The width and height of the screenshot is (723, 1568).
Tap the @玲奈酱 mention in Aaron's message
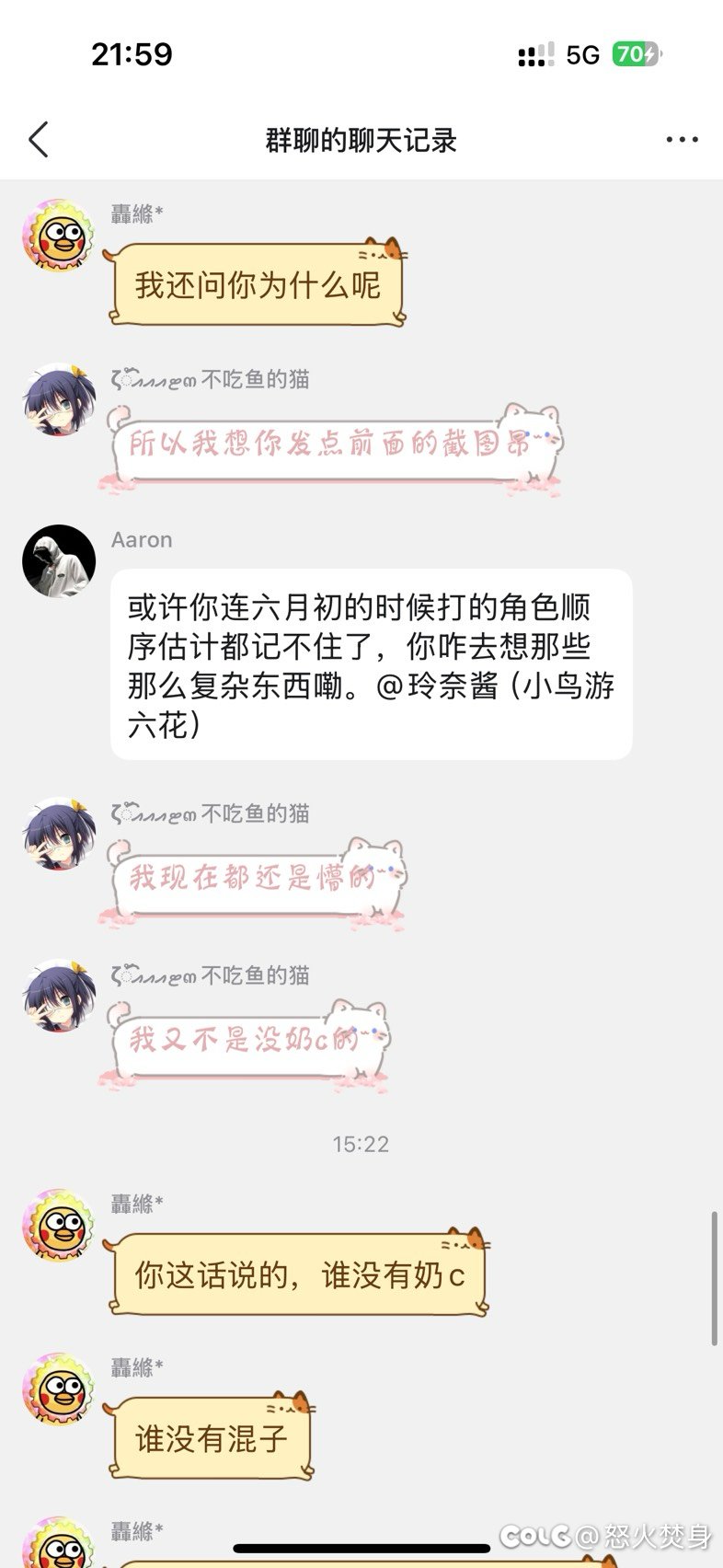tap(437, 686)
